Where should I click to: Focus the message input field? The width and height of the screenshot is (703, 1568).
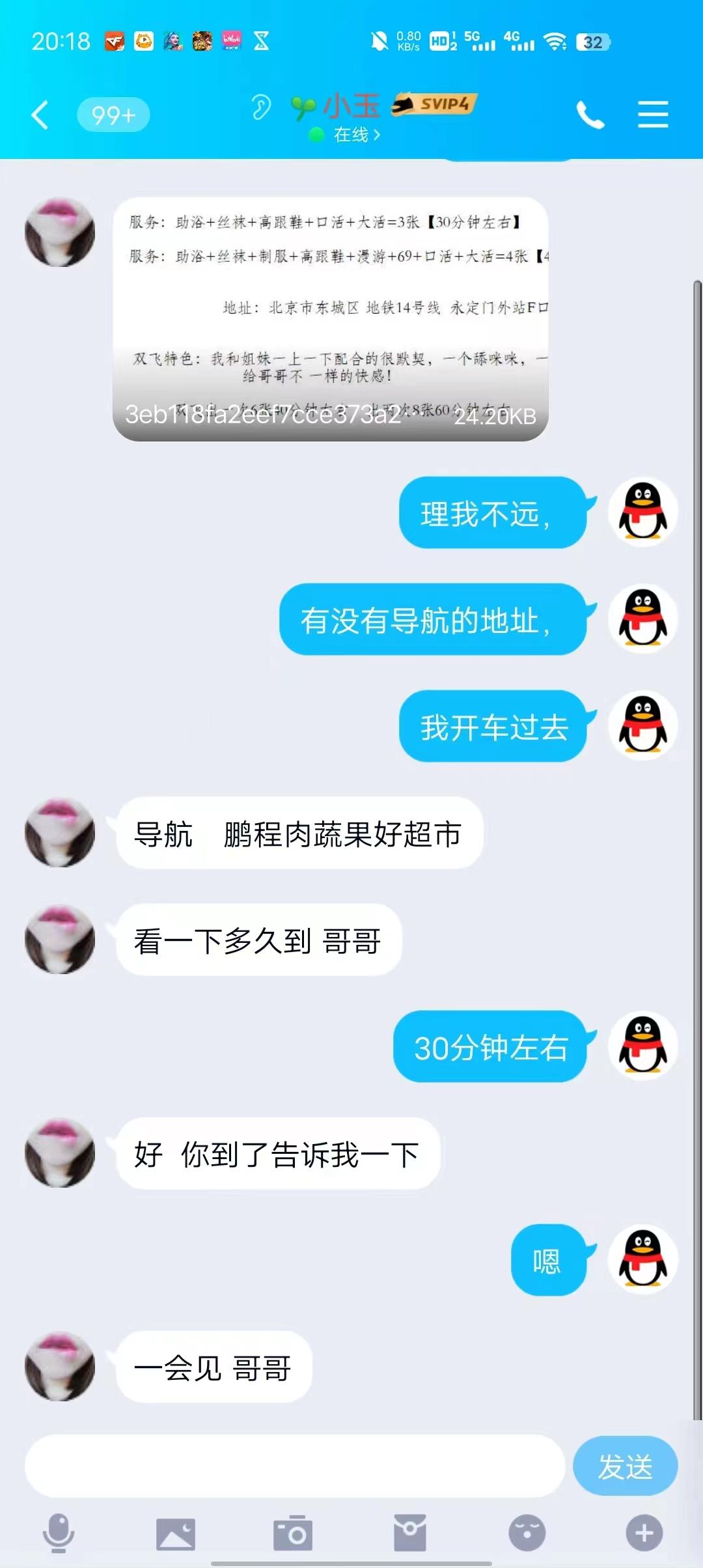294,1466
